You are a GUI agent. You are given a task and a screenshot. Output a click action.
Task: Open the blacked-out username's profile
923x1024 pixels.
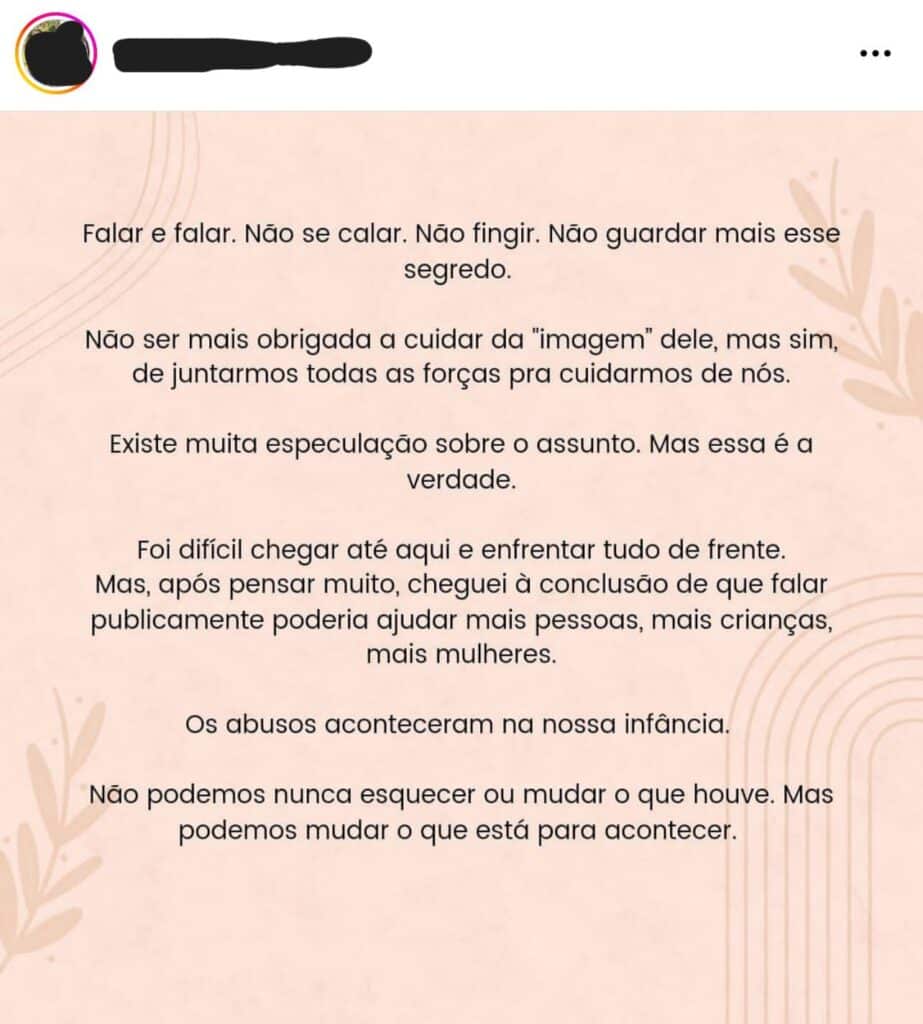(x=243, y=53)
